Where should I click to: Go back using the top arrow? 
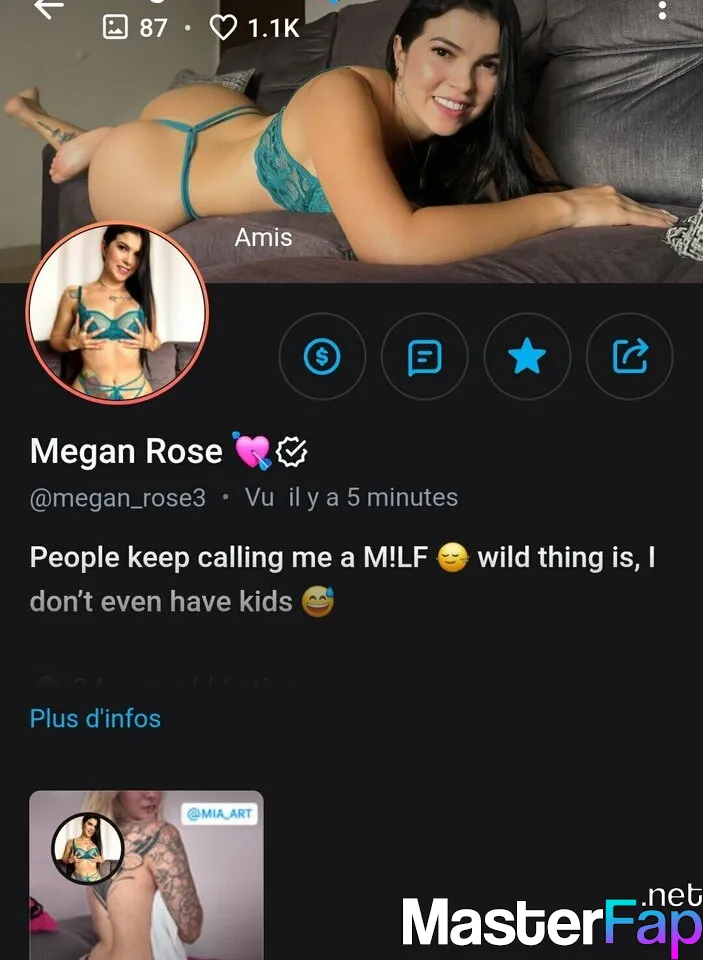47,8
